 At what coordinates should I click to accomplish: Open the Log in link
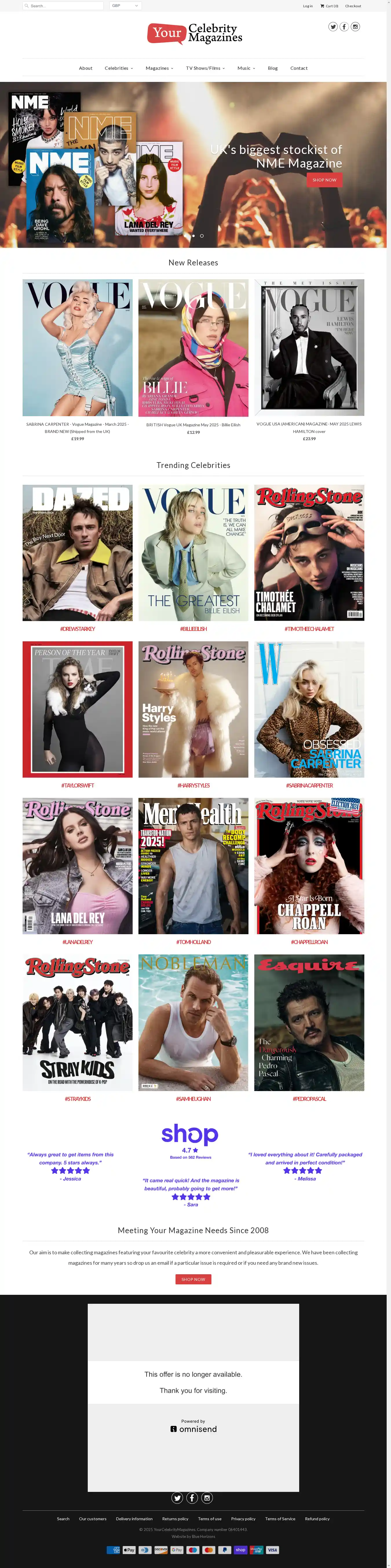click(x=308, y=6)
